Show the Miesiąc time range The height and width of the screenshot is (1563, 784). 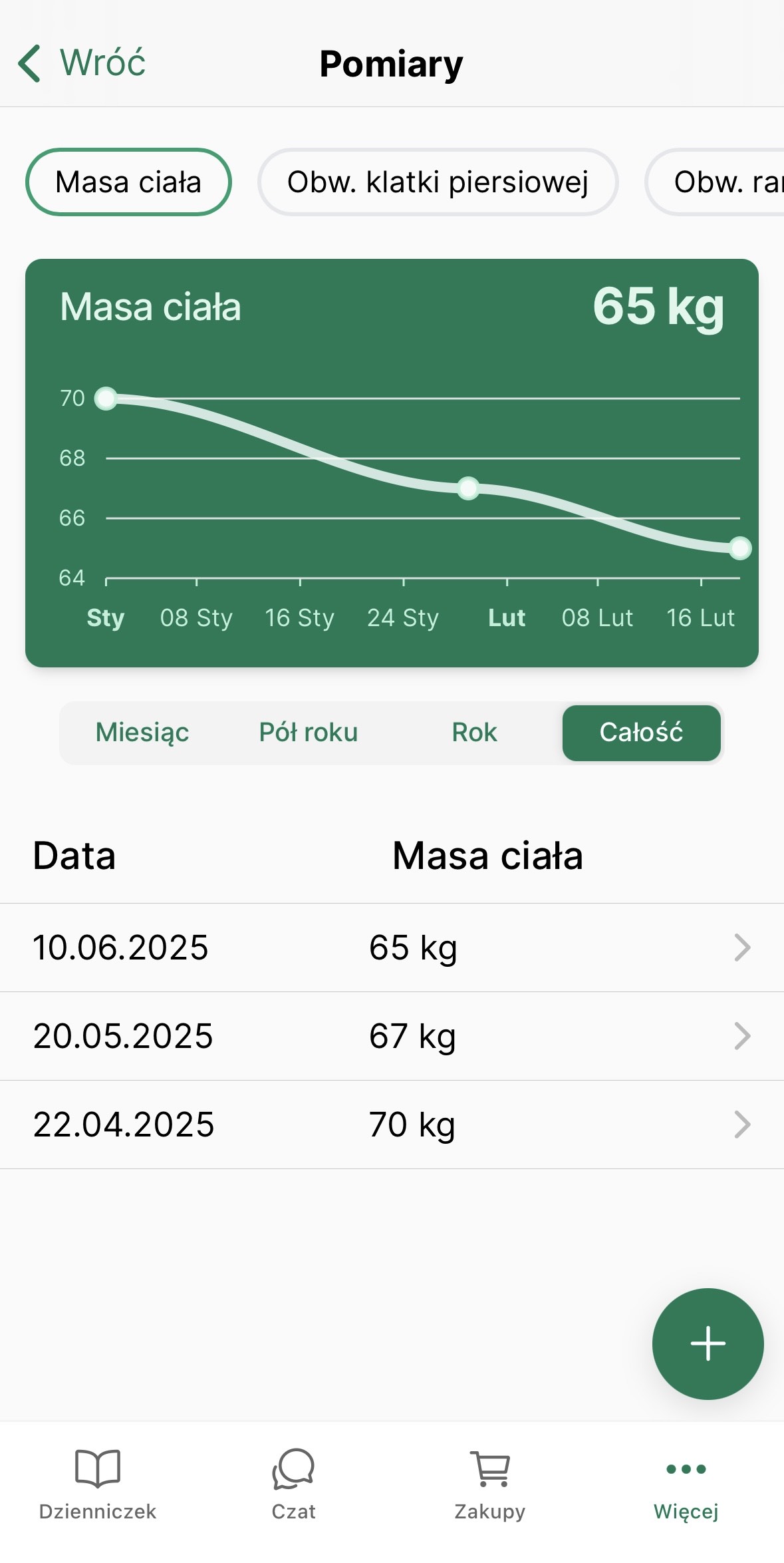(142, 733)
